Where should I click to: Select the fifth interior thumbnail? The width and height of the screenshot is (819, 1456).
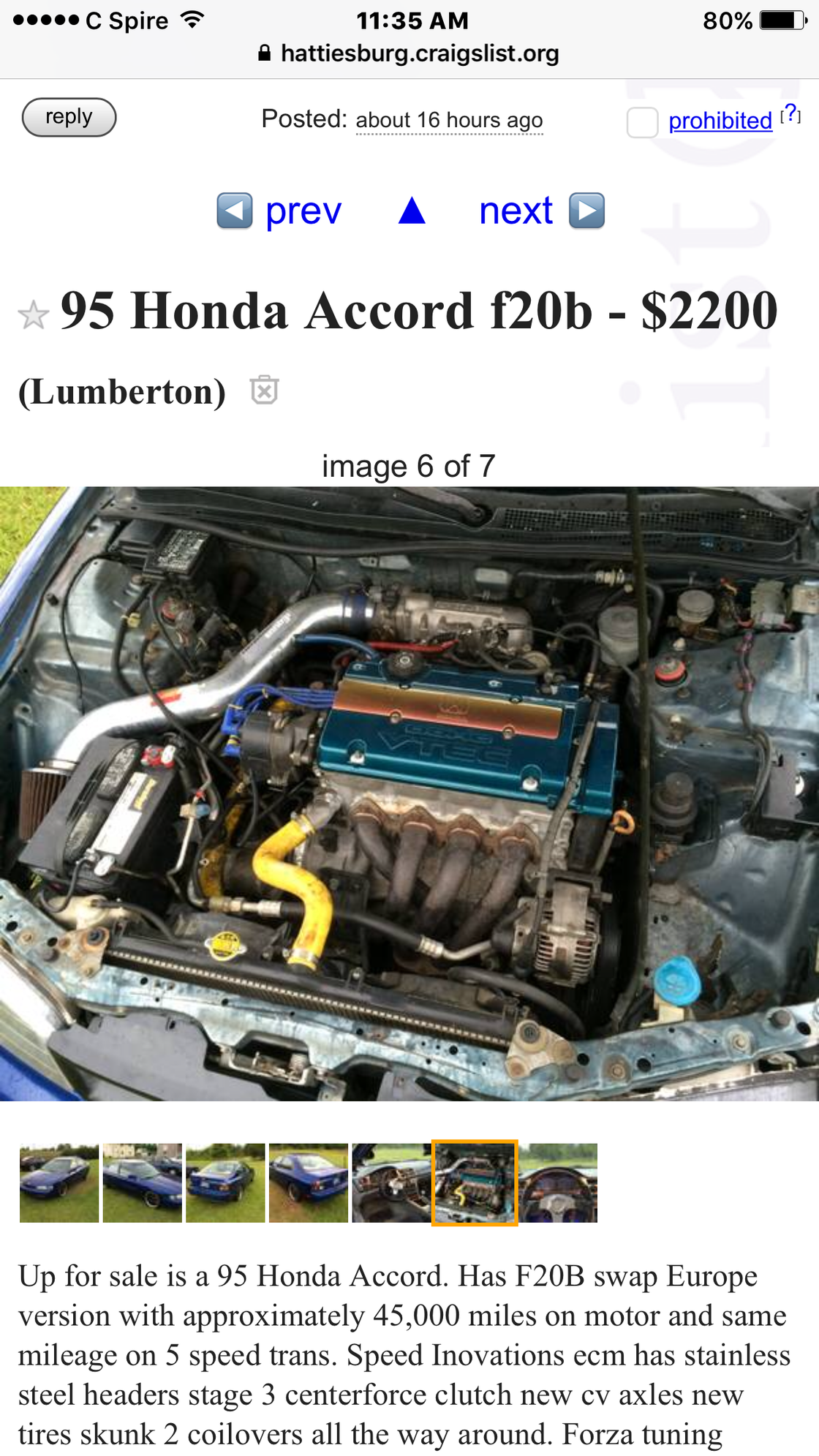pos(391,1182)
